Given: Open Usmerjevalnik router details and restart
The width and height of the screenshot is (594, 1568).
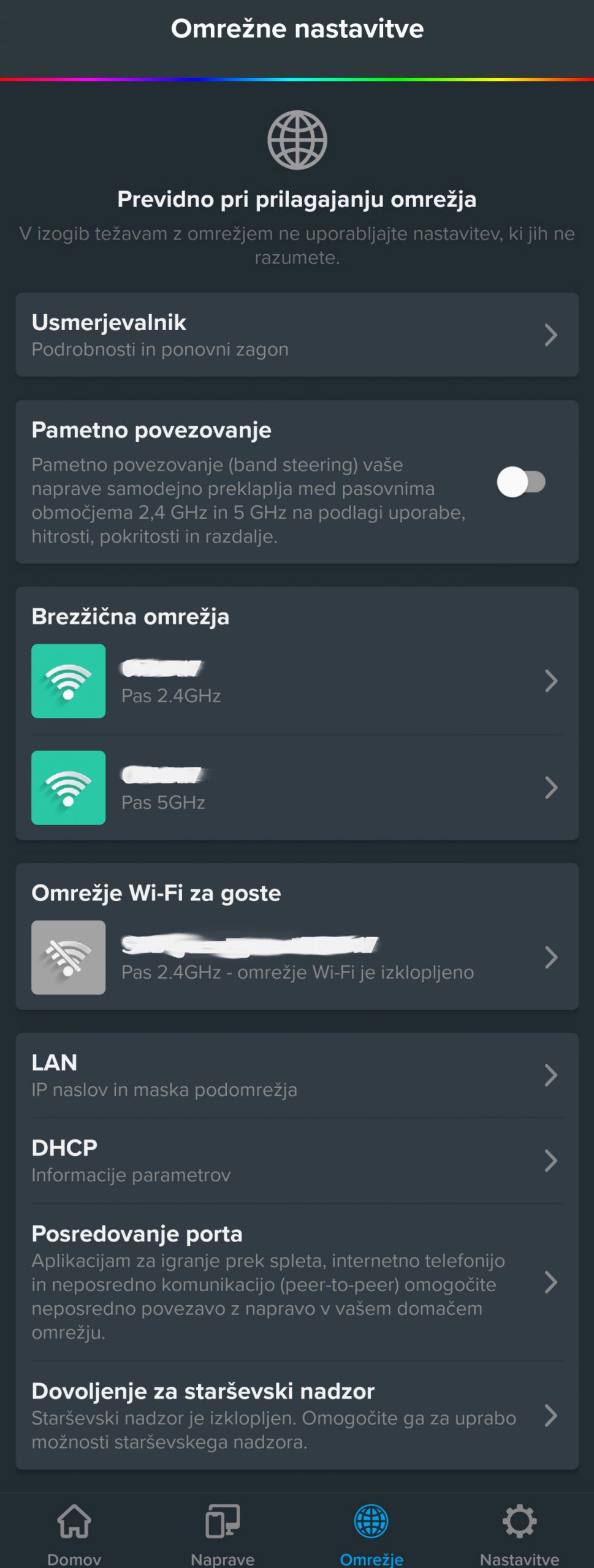Looking at the screenshot, I should [x=297, y=334].
